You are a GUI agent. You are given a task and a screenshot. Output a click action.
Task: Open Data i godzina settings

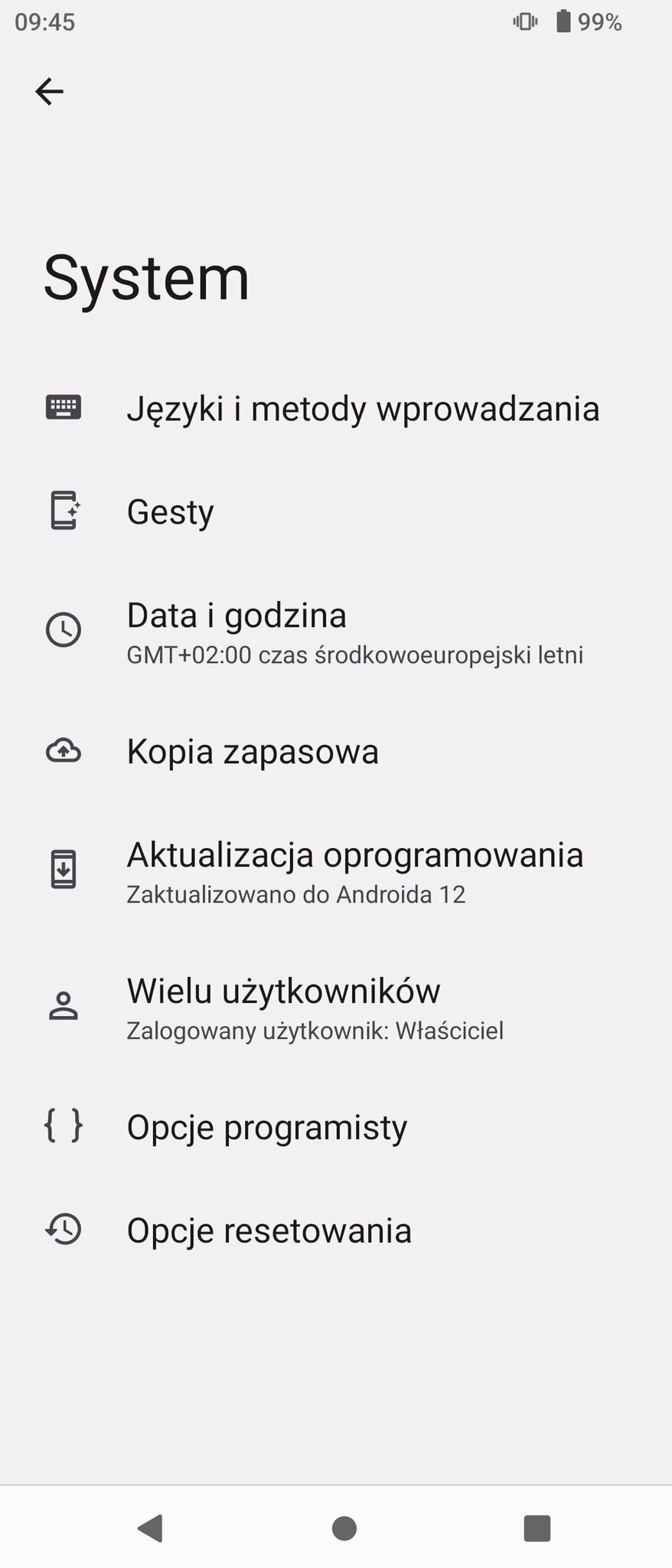click(336, 632)
